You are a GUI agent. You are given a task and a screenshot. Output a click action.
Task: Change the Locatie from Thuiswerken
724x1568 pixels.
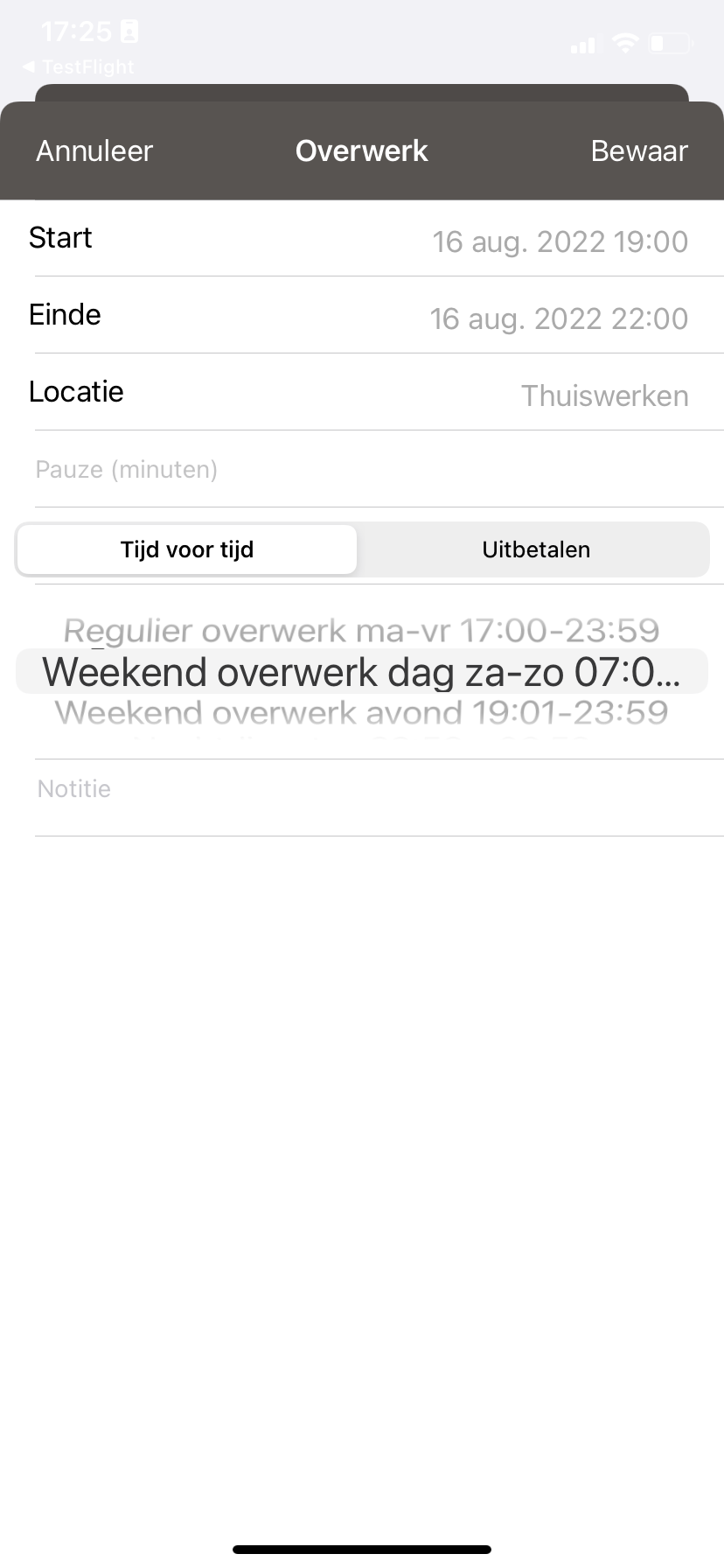(x=362, y=392)
